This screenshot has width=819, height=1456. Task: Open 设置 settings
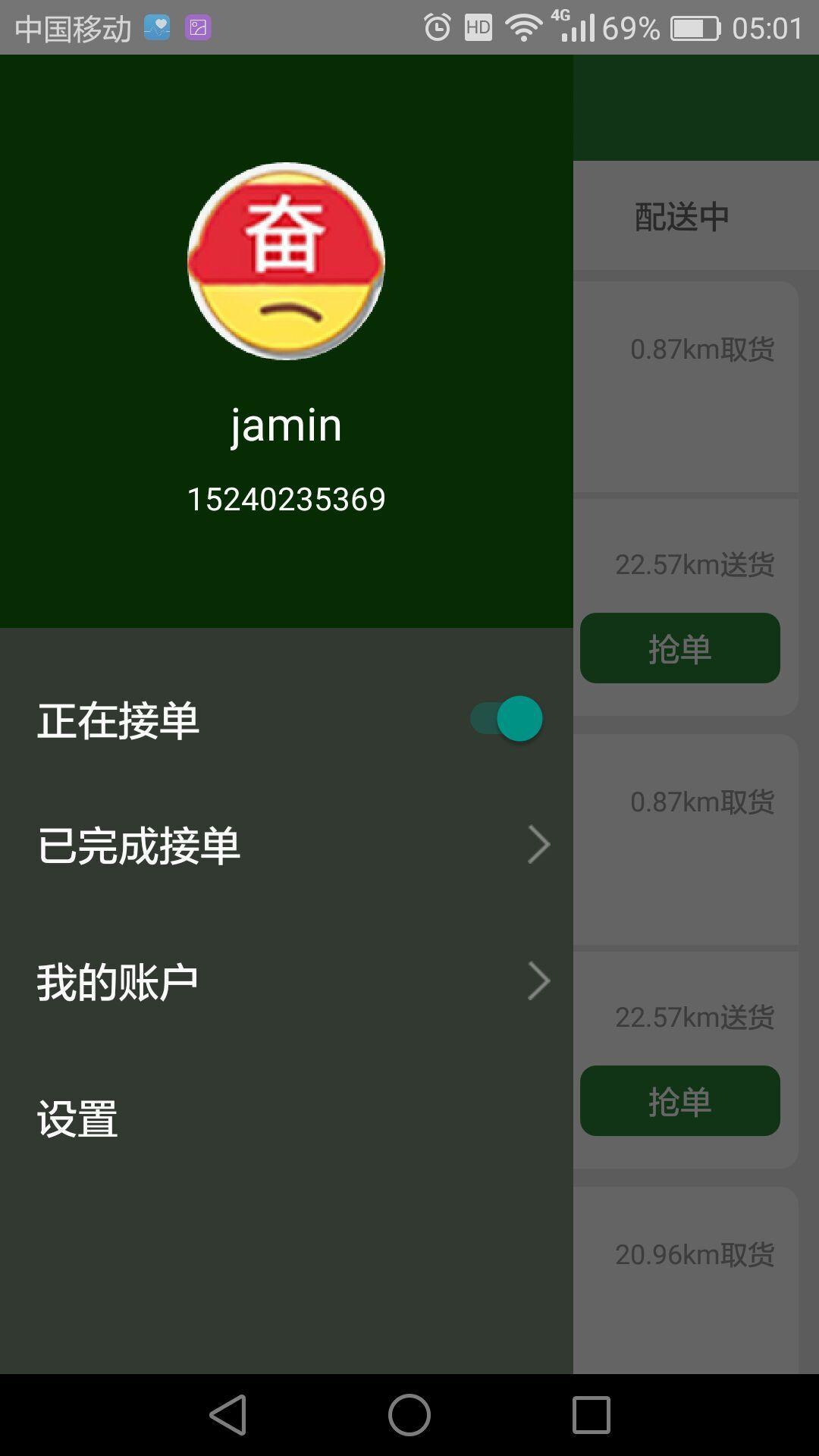287,1119
